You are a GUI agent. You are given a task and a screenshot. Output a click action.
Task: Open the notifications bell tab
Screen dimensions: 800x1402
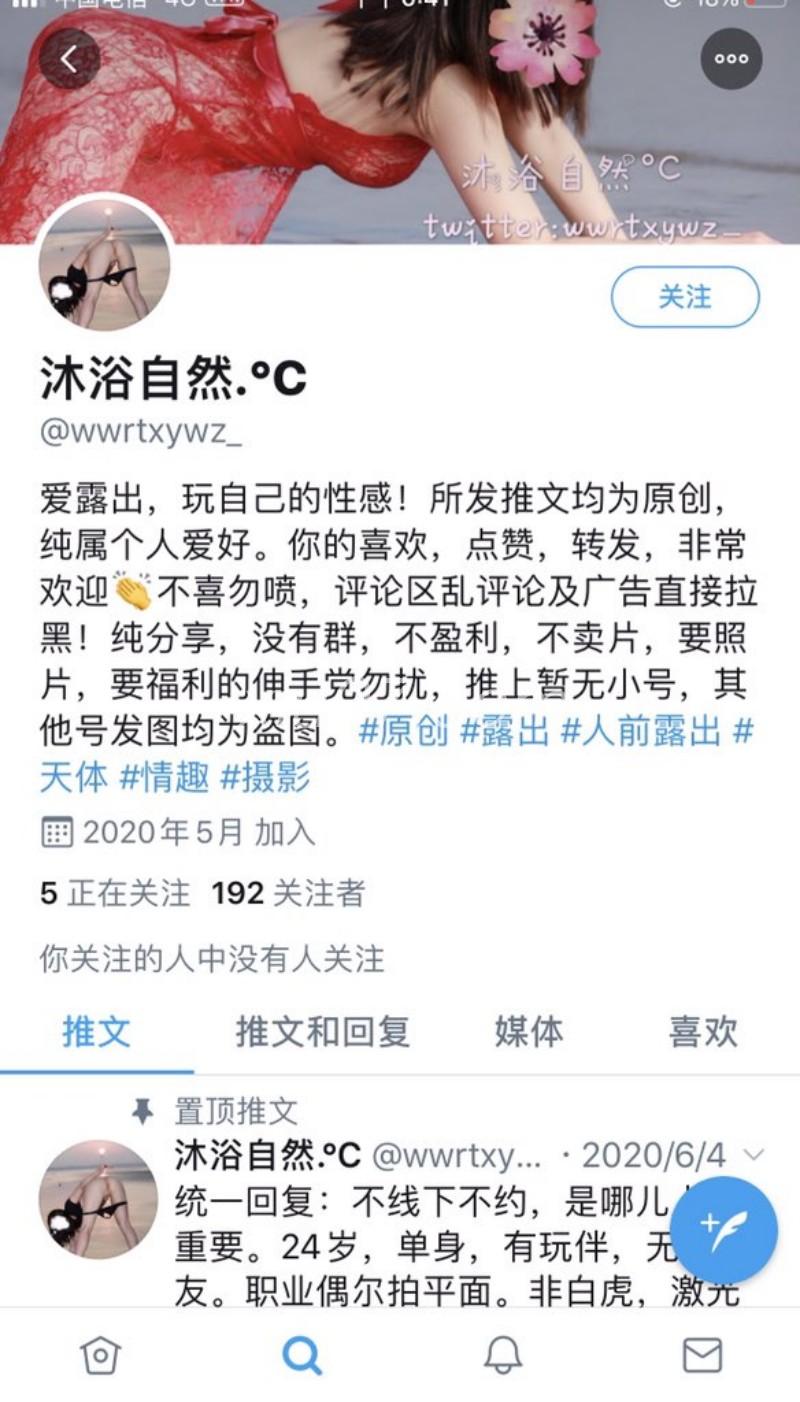pos(503,1355)
